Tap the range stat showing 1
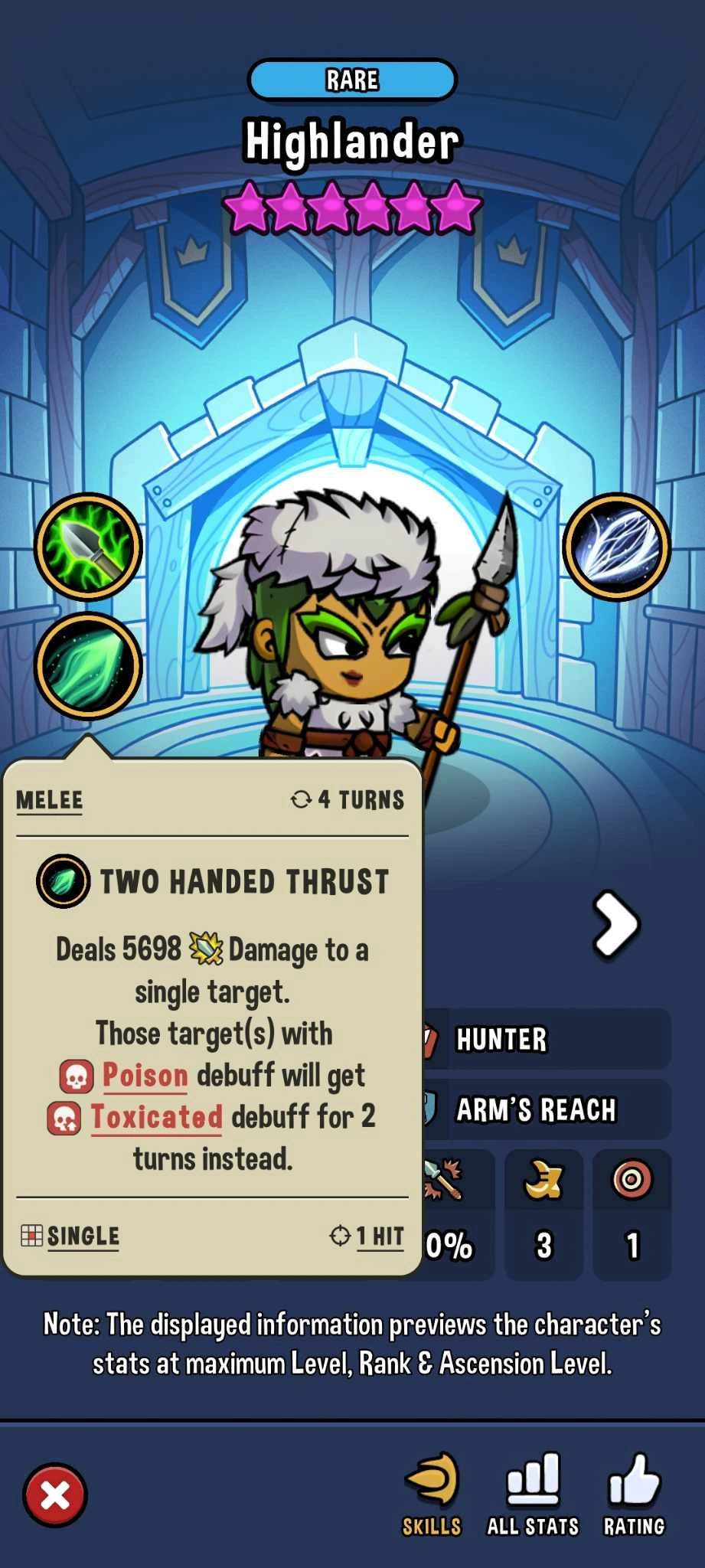The width and height of the screenshot is (705, 1568). 632,1214
